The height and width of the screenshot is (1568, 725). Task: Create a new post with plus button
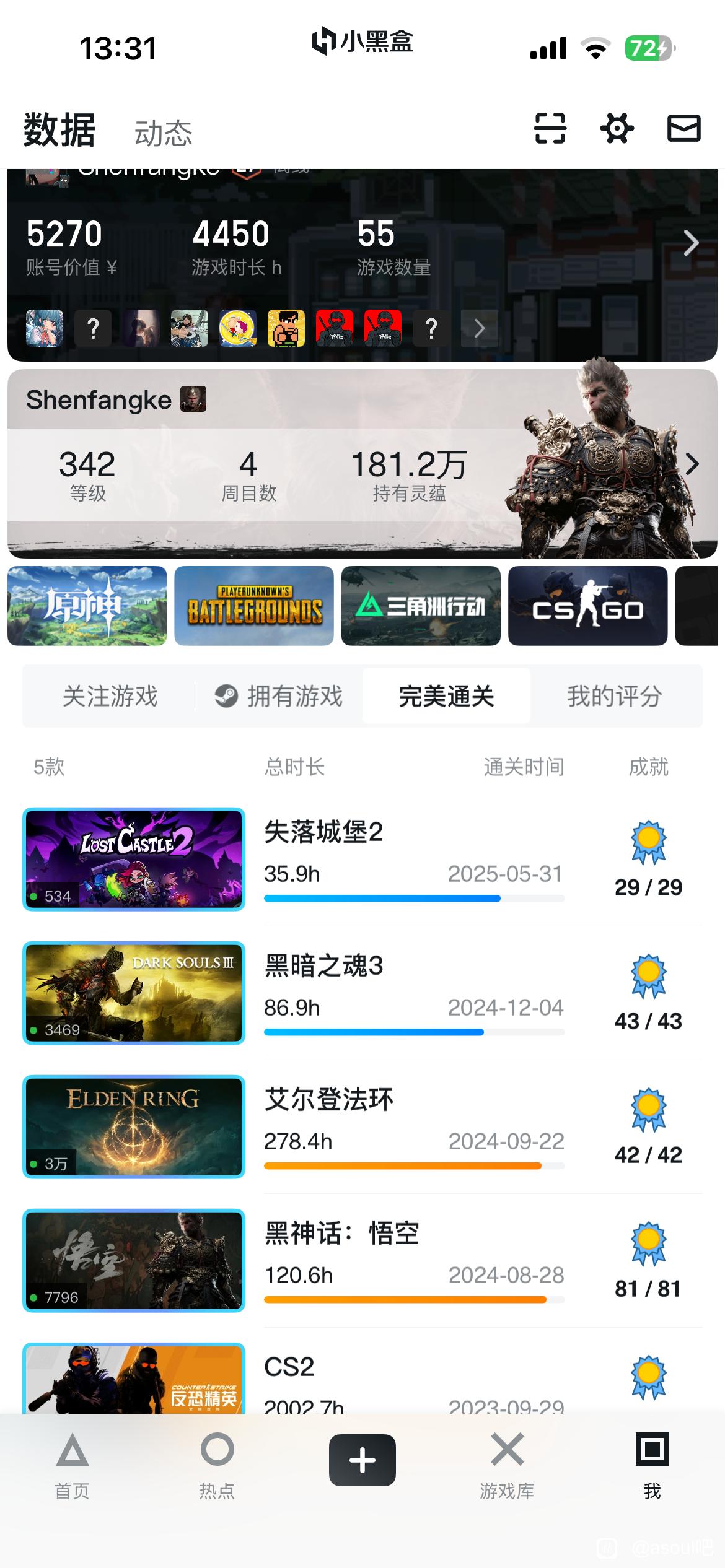pyautogui.click(x=362, y=1460)
